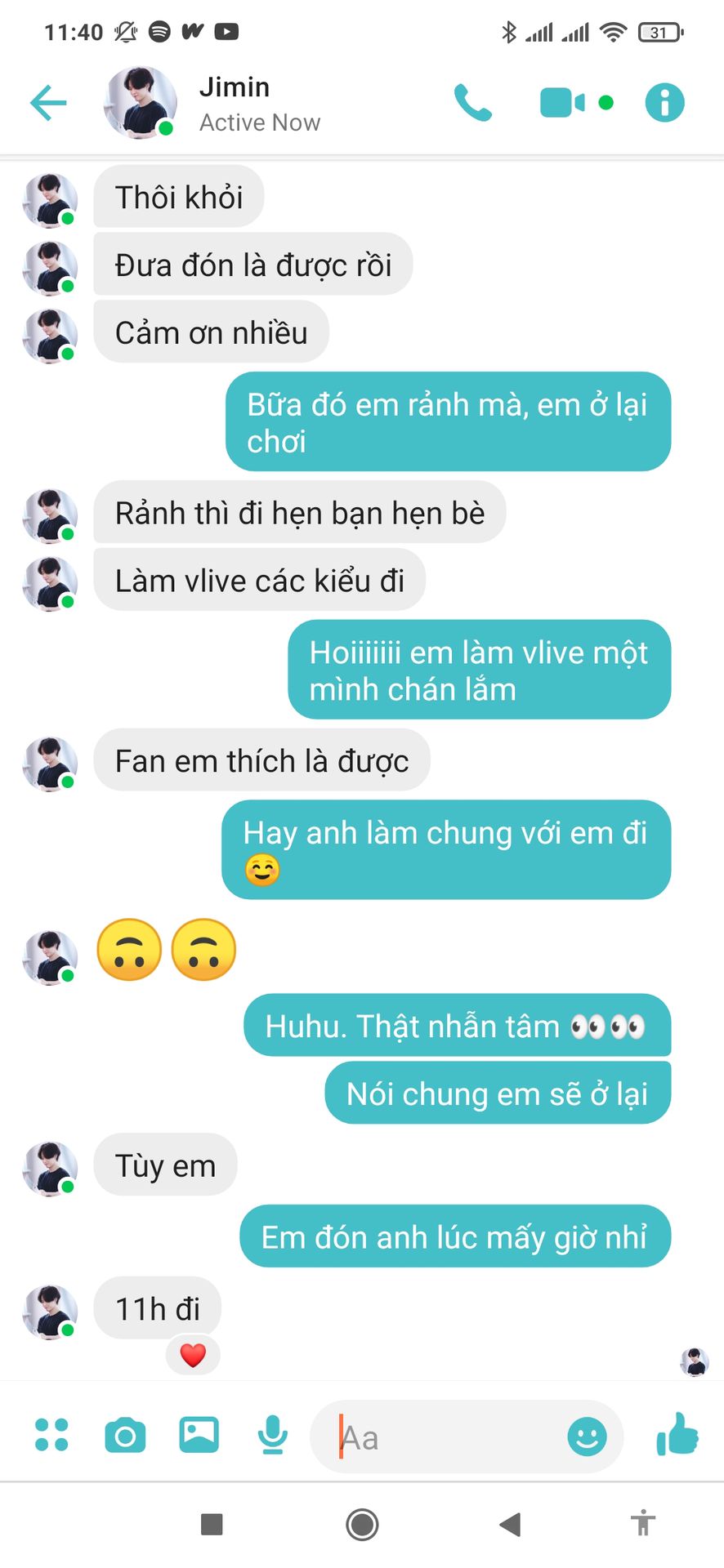Open the emoji picker in message box

coord(587,1436)
